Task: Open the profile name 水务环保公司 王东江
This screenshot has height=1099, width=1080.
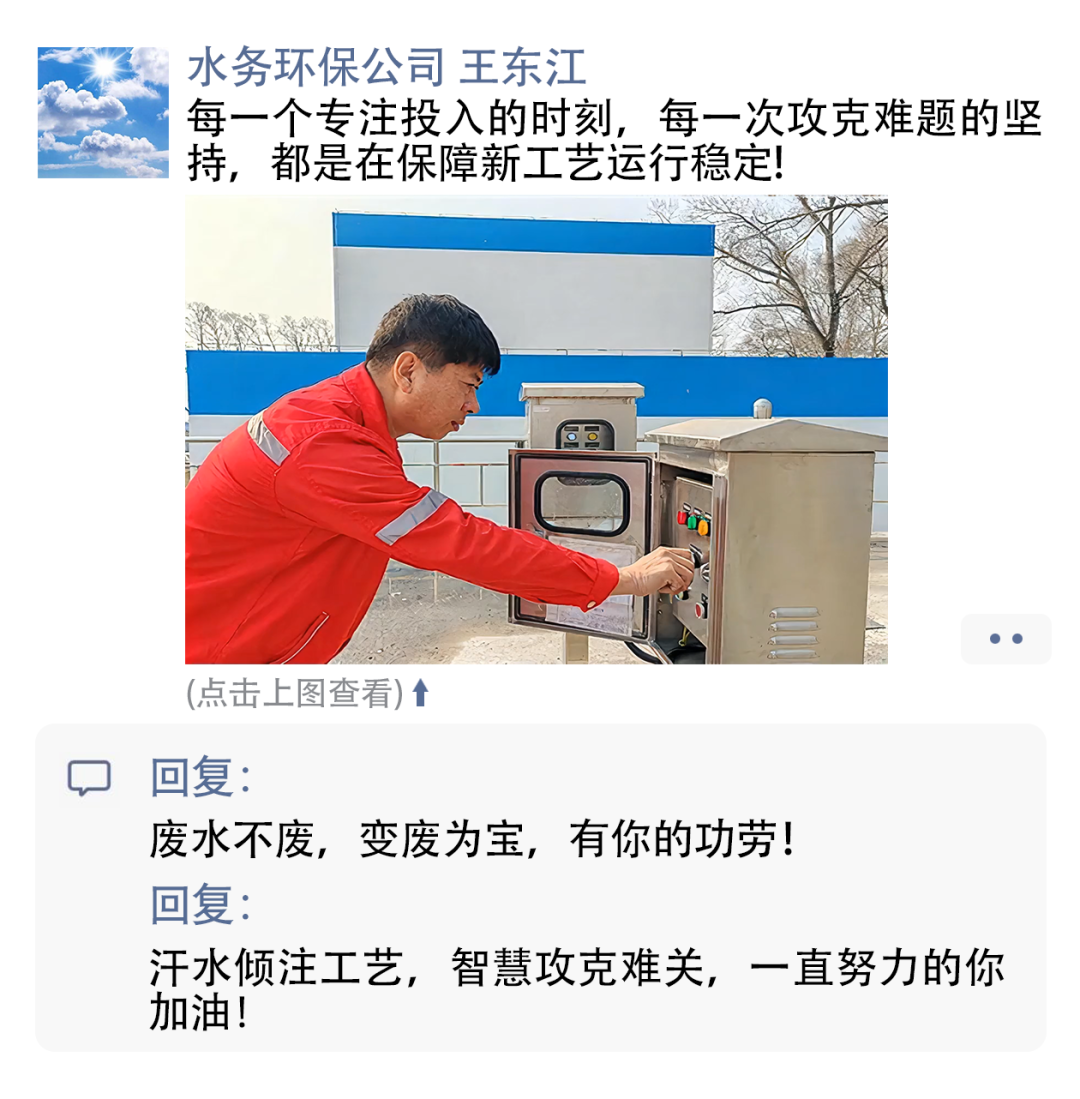Action: point(386,68)
